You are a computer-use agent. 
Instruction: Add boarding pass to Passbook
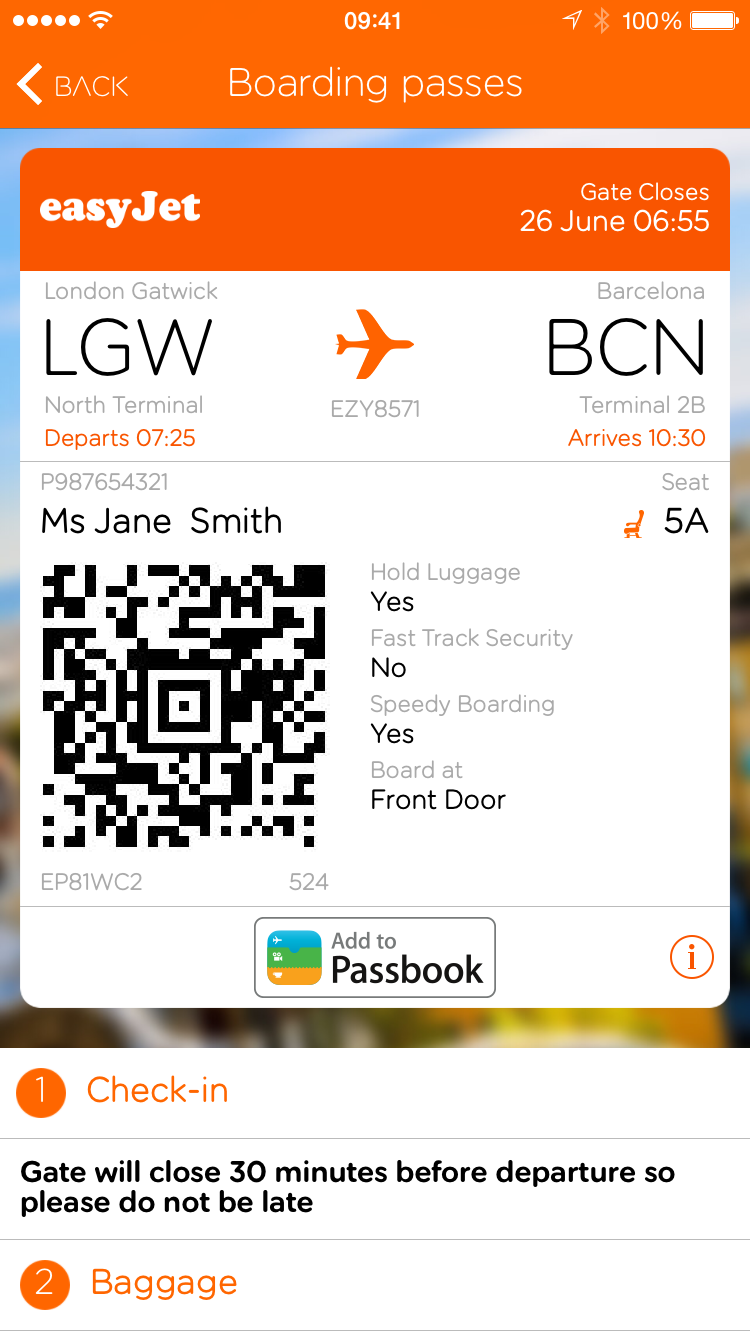coord(375,958)
